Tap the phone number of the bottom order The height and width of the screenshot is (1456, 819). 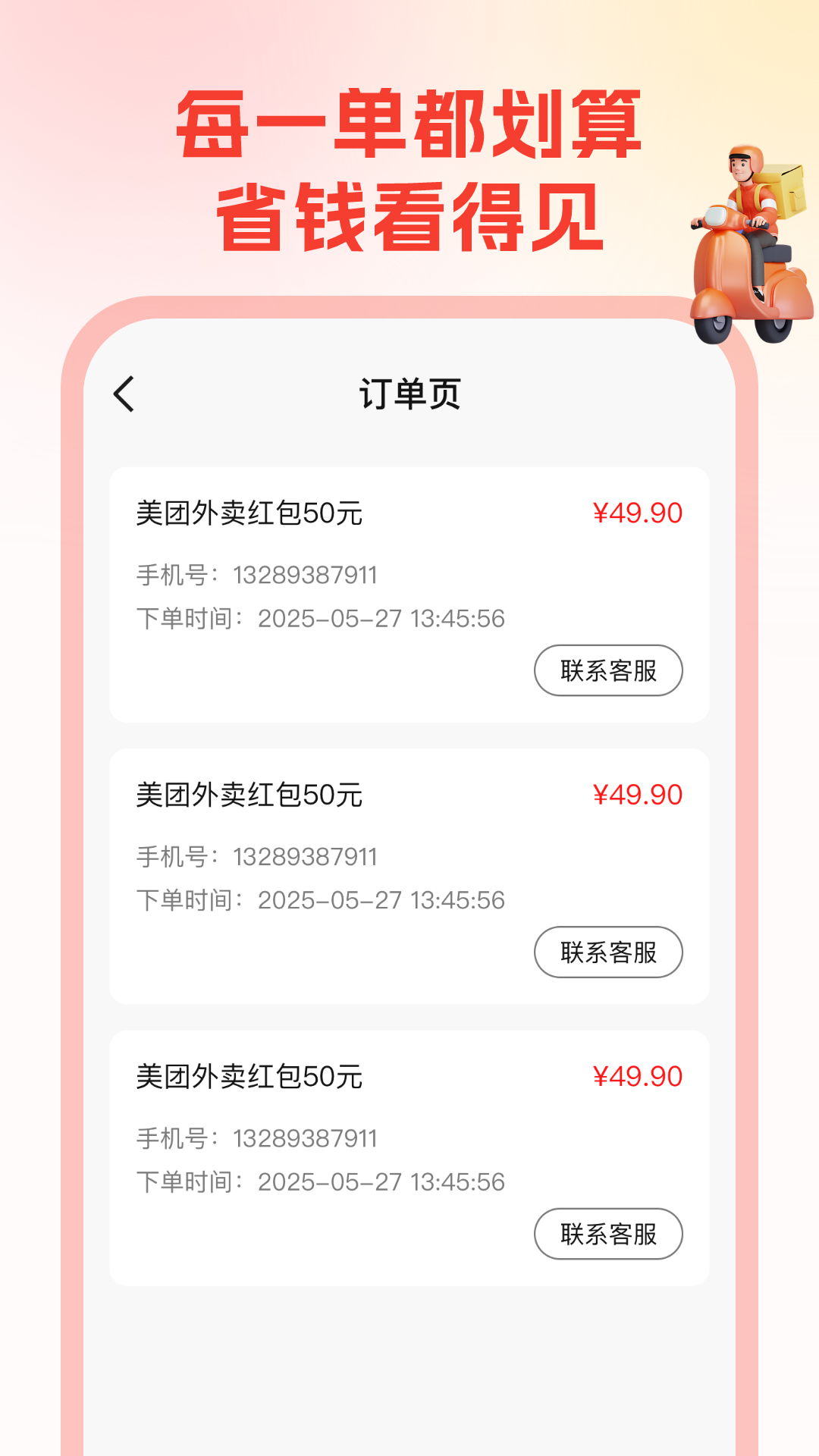pyautogui.click(x=258, y=1138)
